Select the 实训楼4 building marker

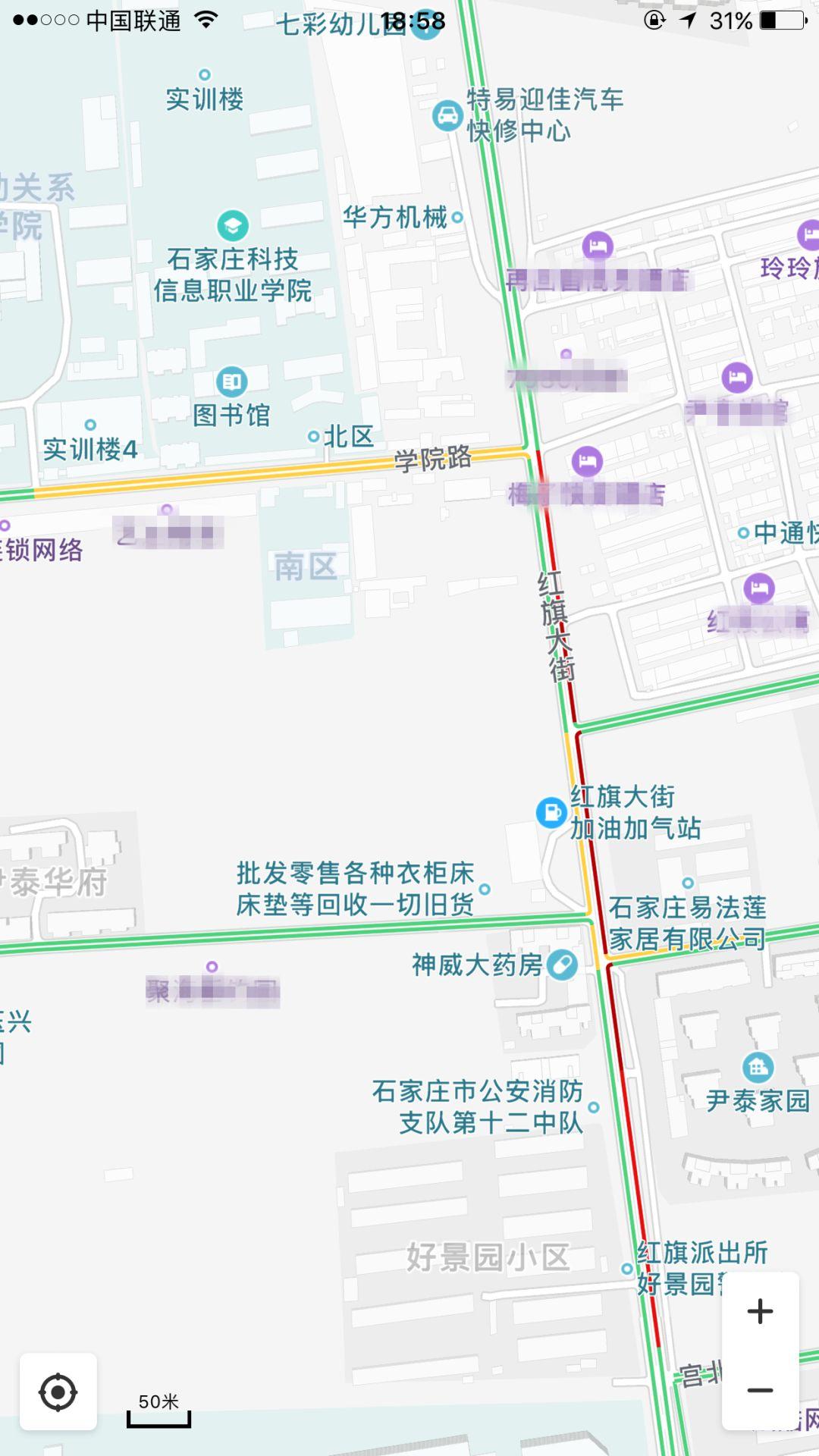tap(90, 425)
